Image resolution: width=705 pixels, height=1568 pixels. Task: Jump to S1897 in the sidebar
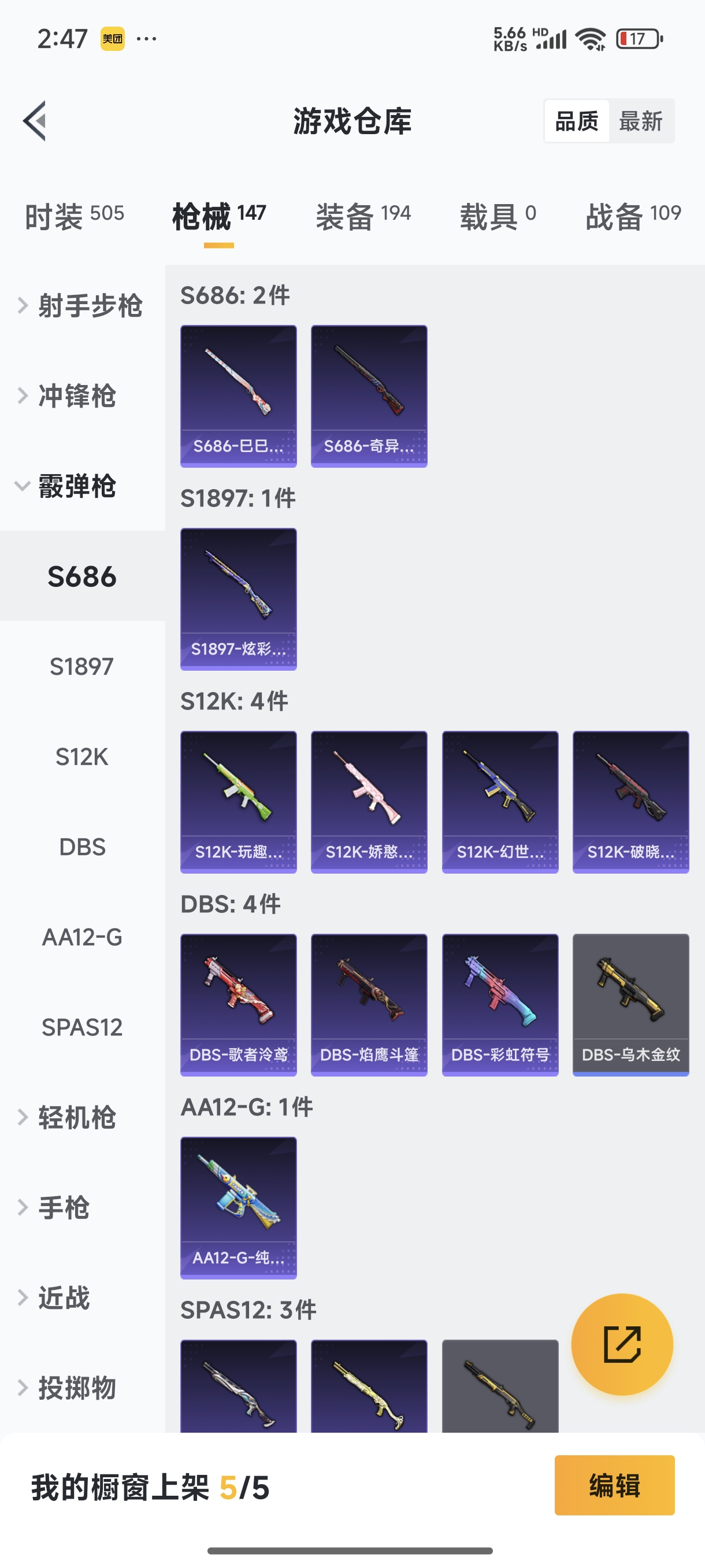pos(82,667)
